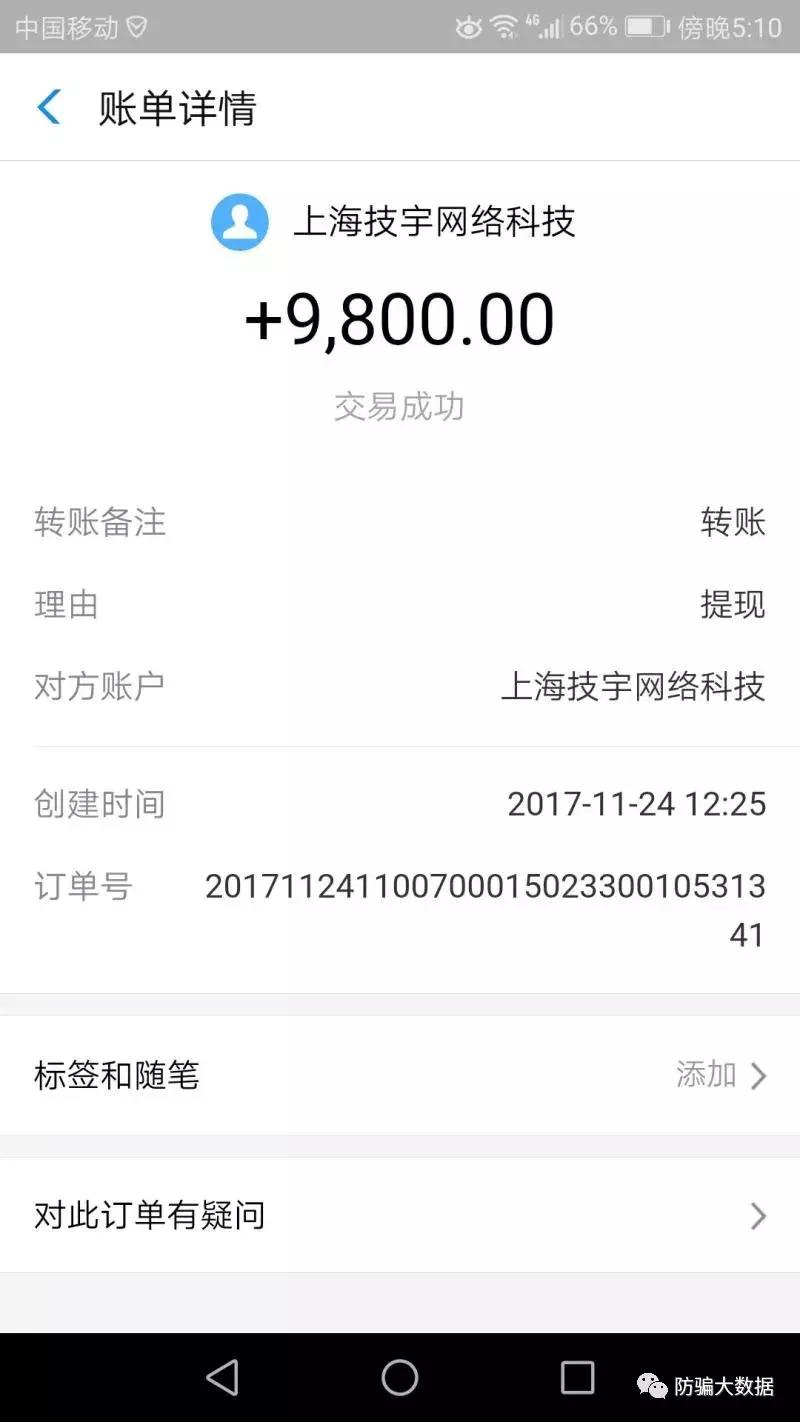The height and width of the screenshot is (1422, 800).
Task: Tap the 添加 link to add notes
Action: click(706, 1075)
